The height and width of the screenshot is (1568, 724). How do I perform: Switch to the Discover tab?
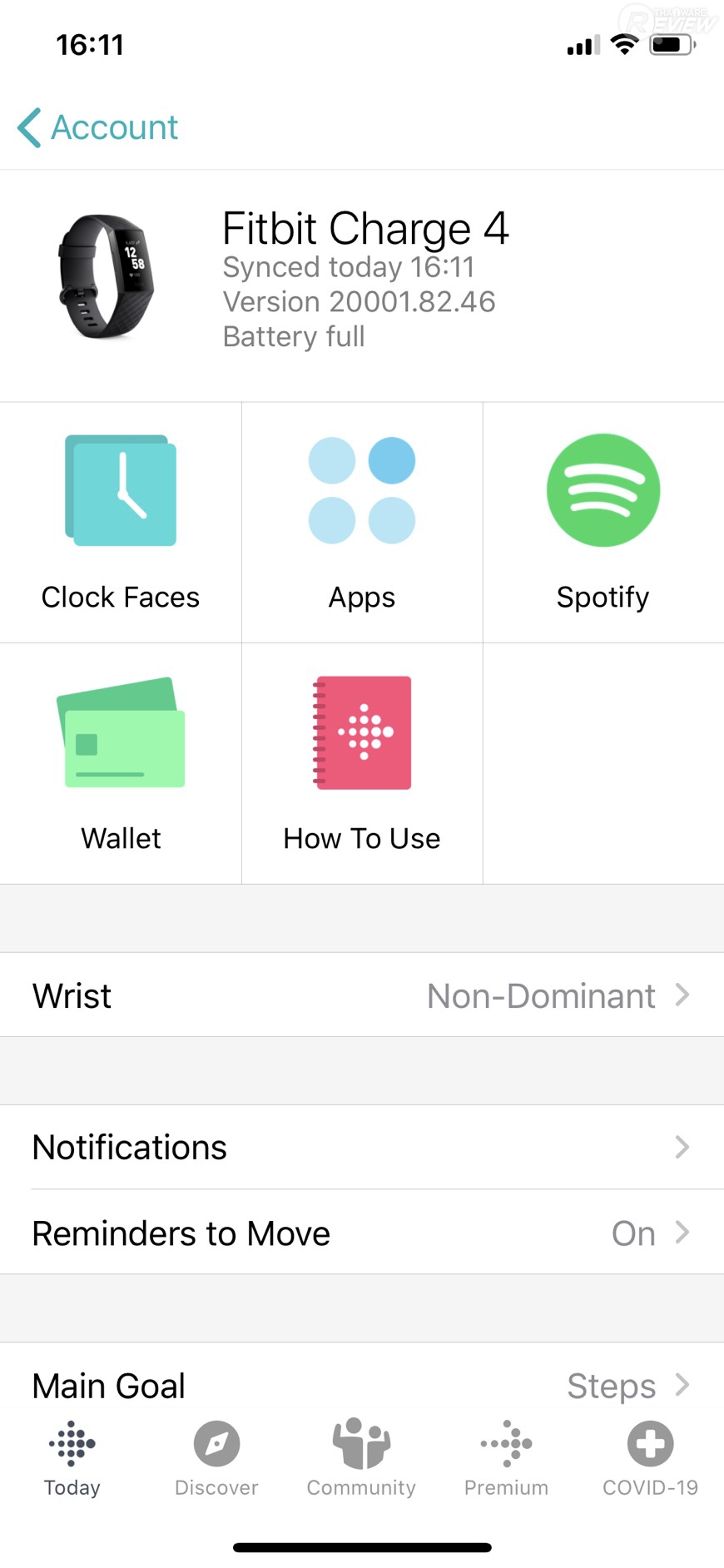(216, 1459)
